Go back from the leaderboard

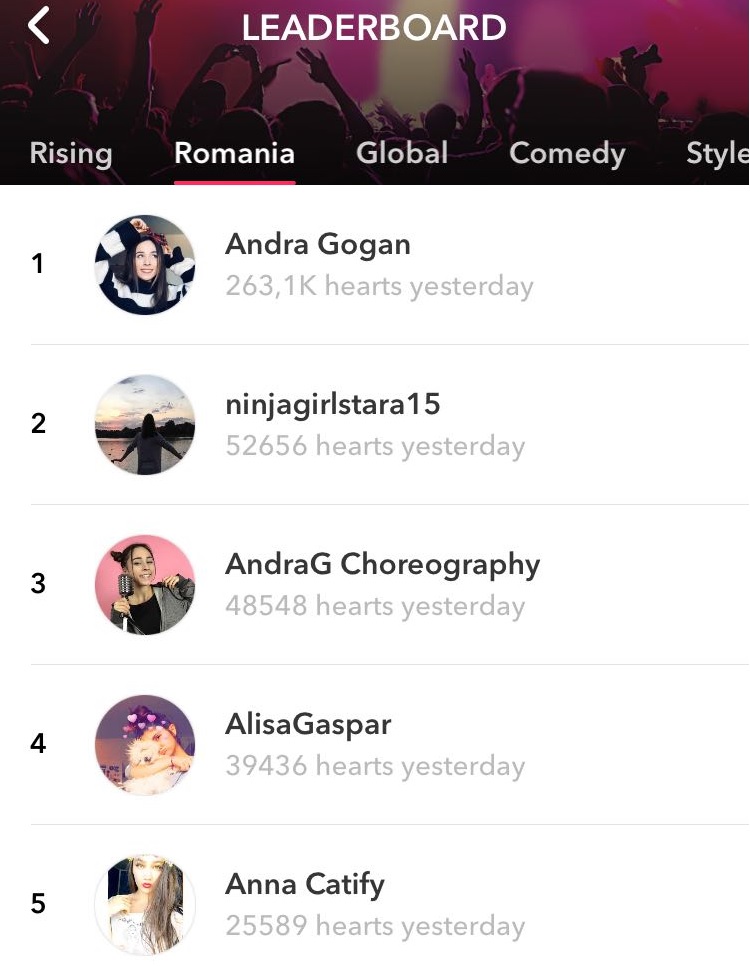[39, 26]
